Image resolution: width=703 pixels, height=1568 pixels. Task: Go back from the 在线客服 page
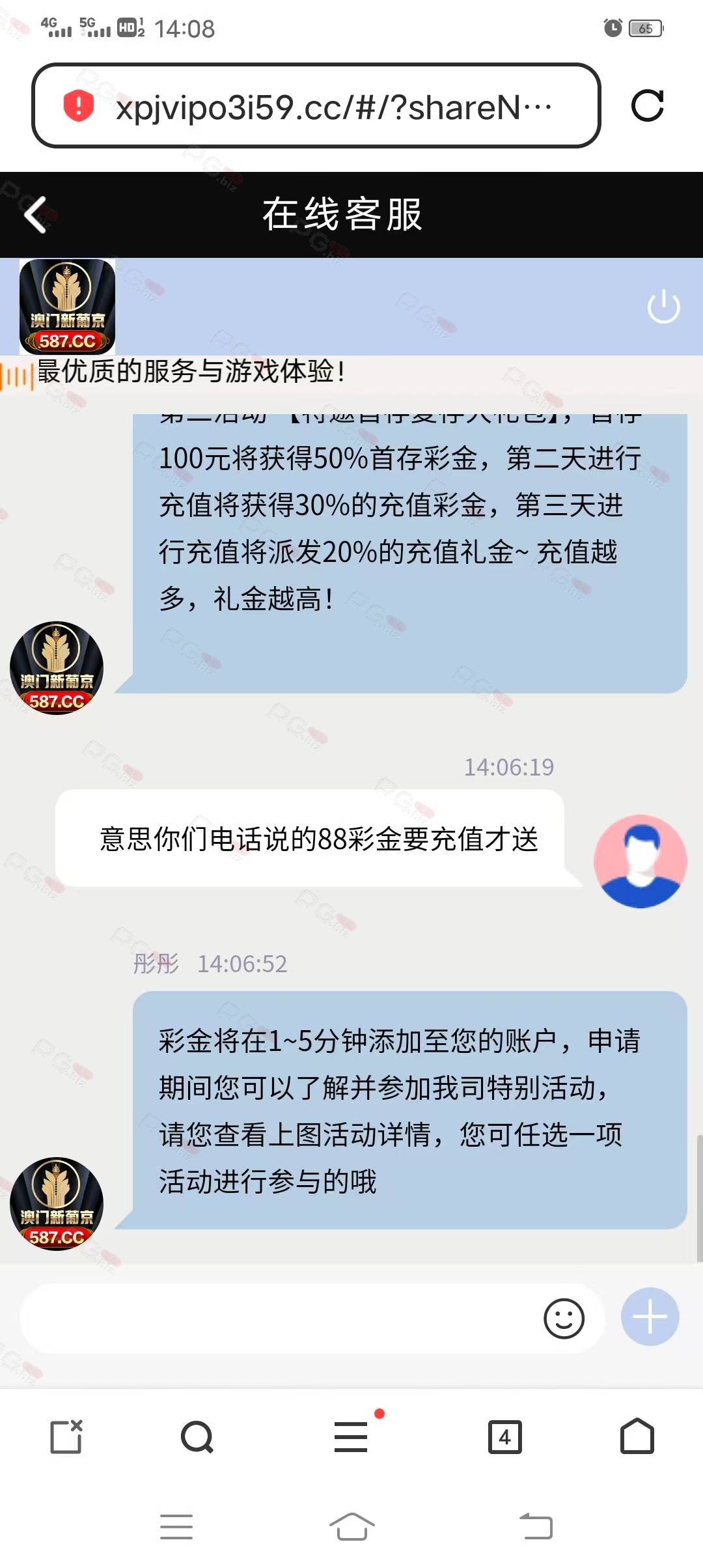coord(35,214)
